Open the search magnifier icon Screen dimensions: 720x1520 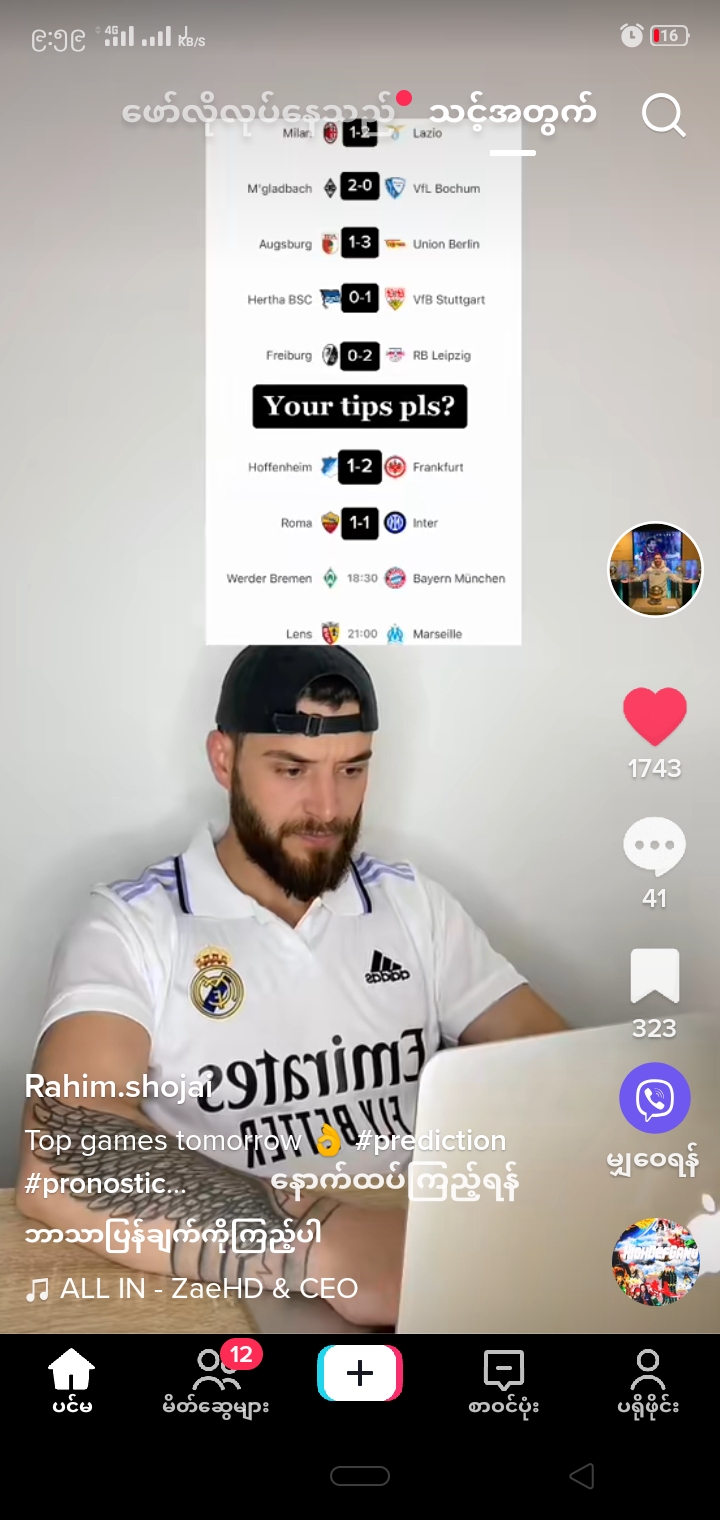coord(663,115)
